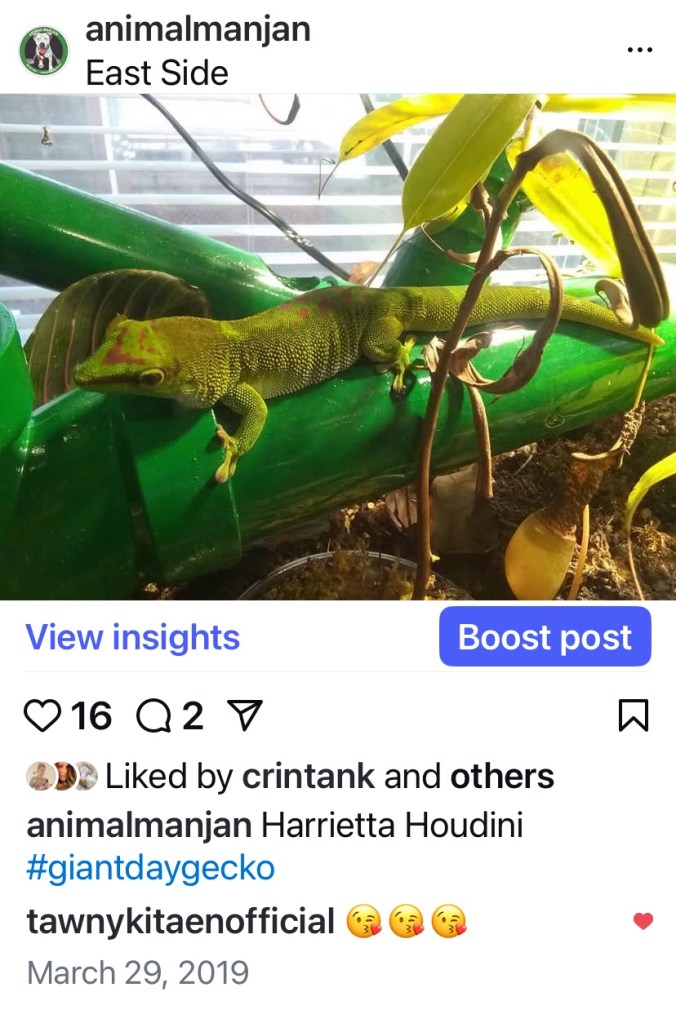Open the post's three-dot options menu
This screenshot has width=676, height=1023.
(639, 50)
